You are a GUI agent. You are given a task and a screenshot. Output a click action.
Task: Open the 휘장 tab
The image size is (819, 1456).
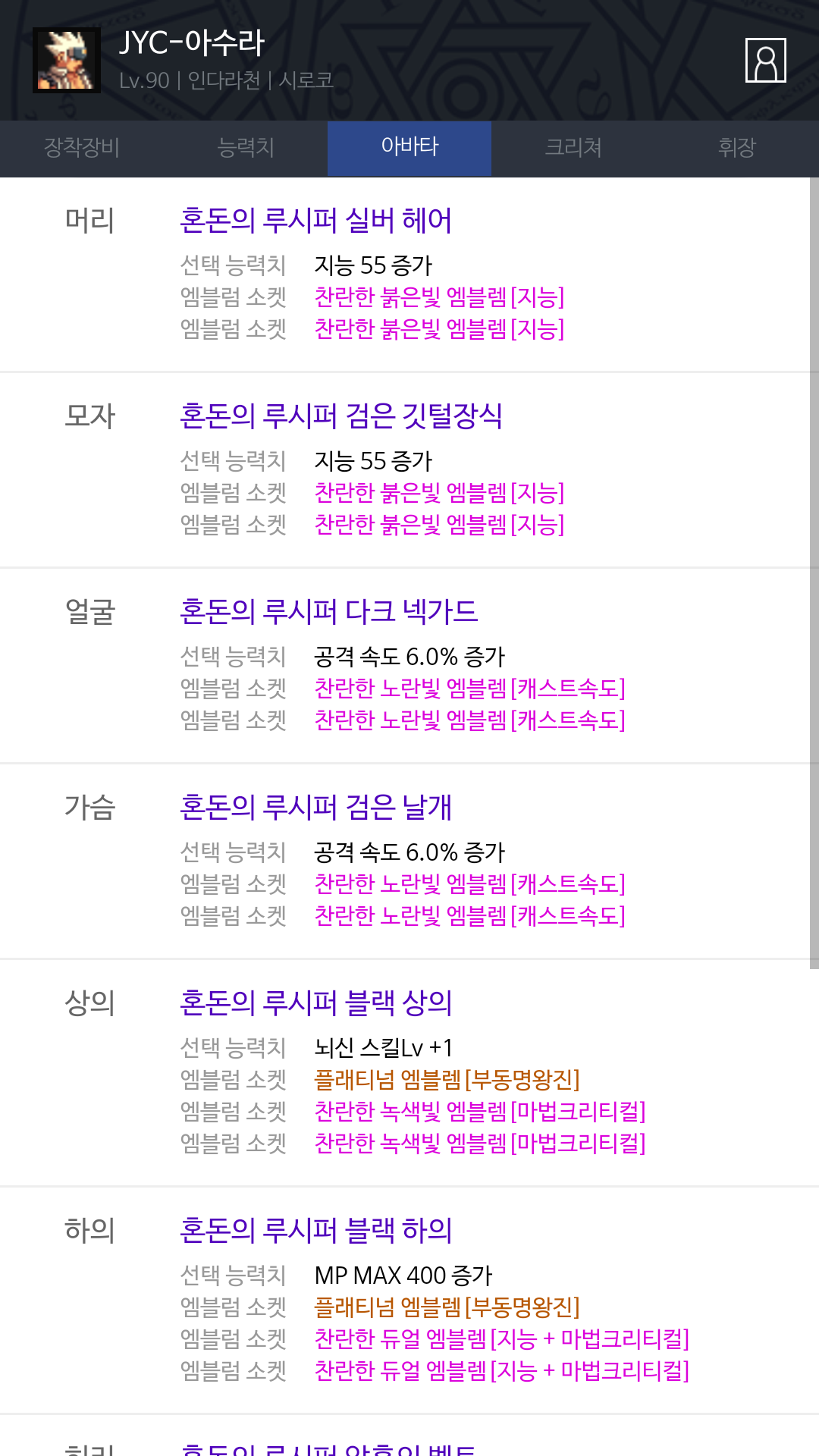(x=737, y=148)
